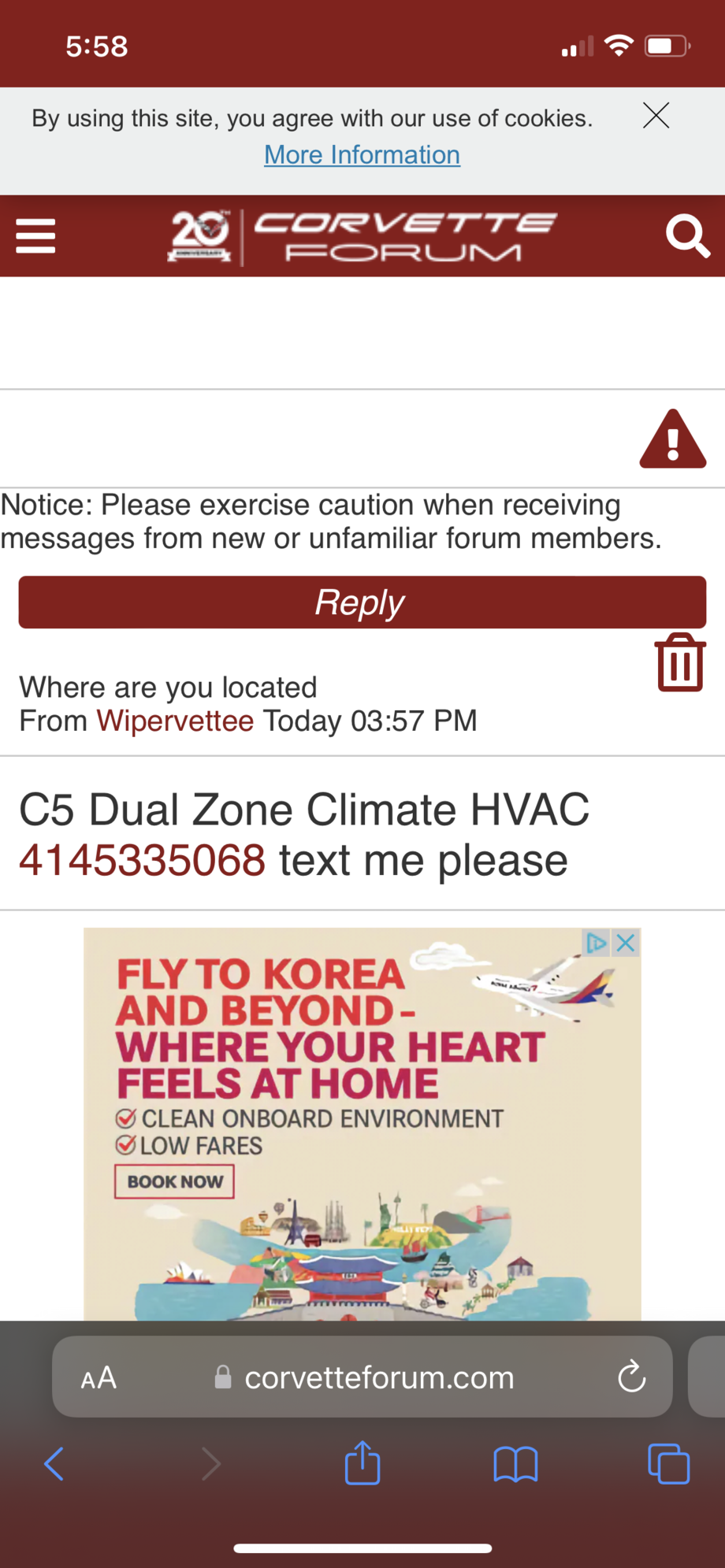Go back to the previous page

click(x=54, y=1464)
